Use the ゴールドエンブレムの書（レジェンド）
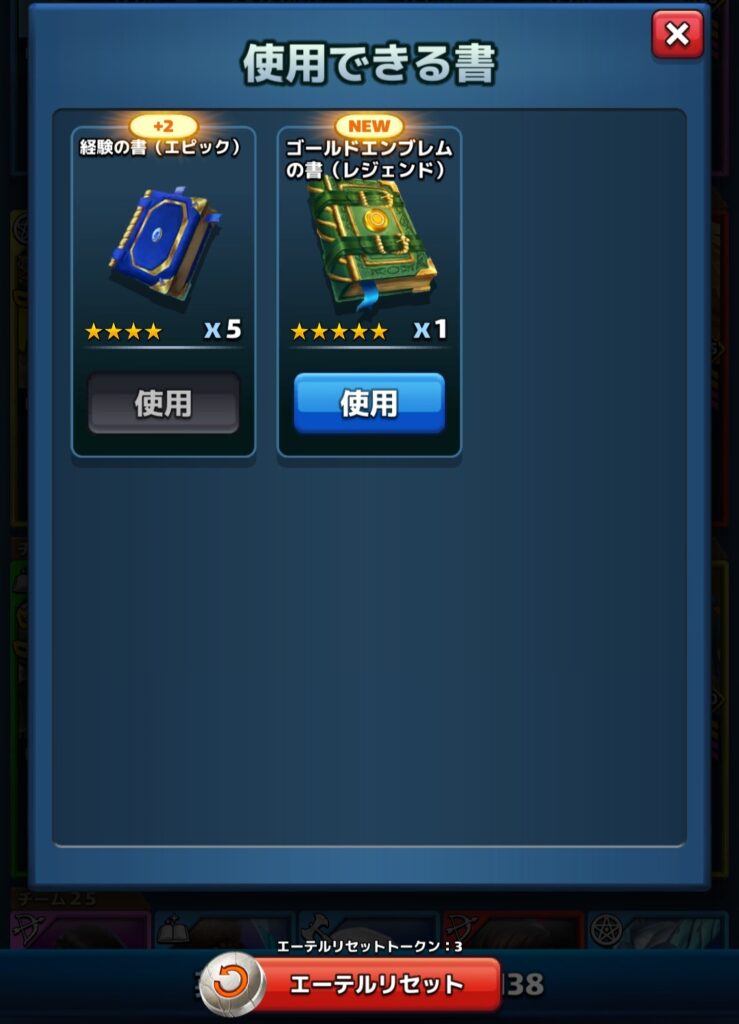The width and height of the screenshot is (739, 1024). point(369,403)
